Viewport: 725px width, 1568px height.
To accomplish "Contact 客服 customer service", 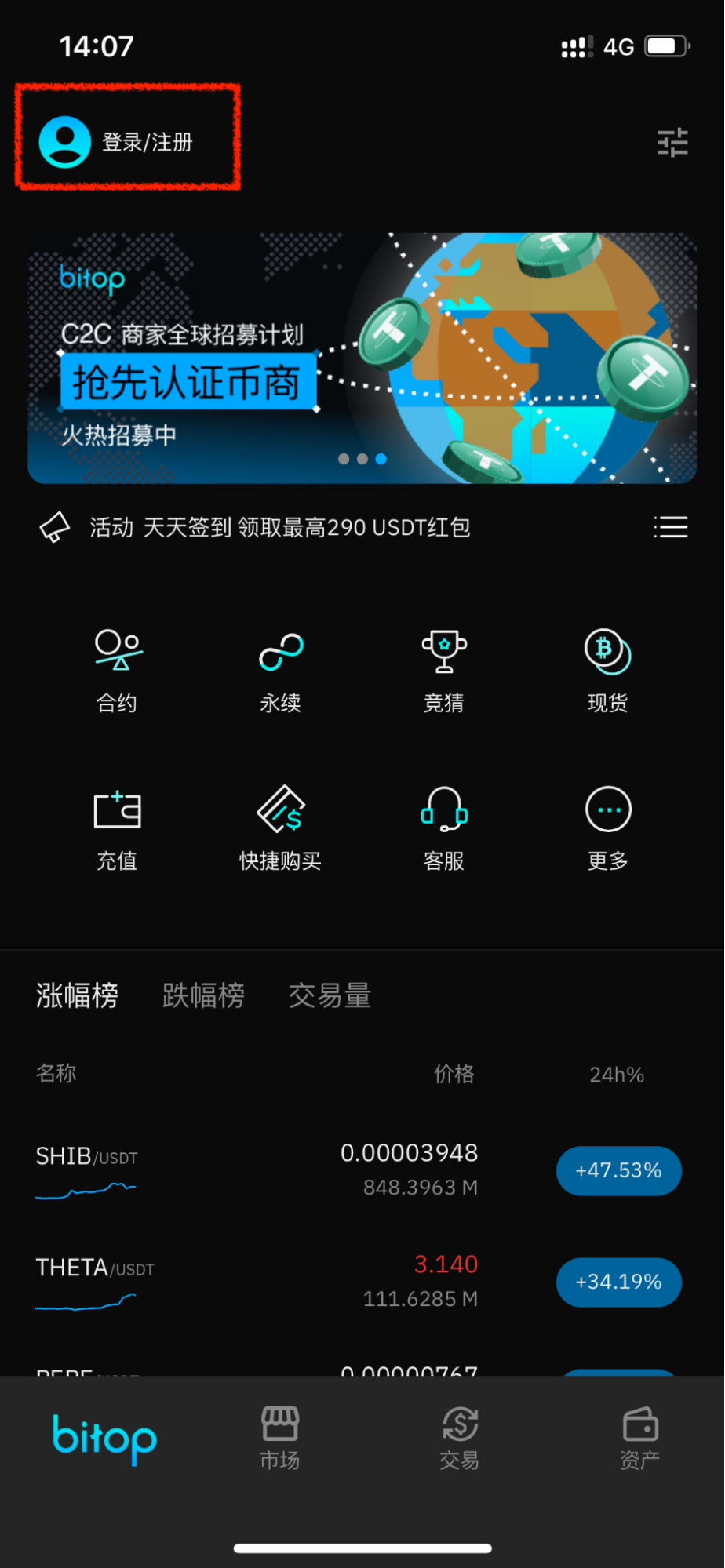I will (444, 828).
